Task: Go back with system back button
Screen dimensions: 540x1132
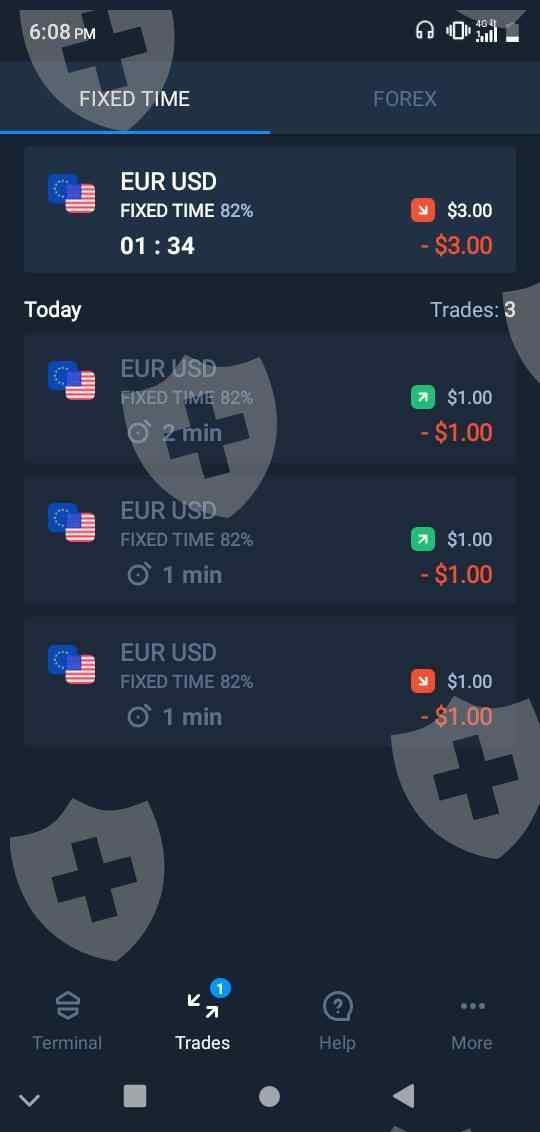Action: (x=404, y=1097)
